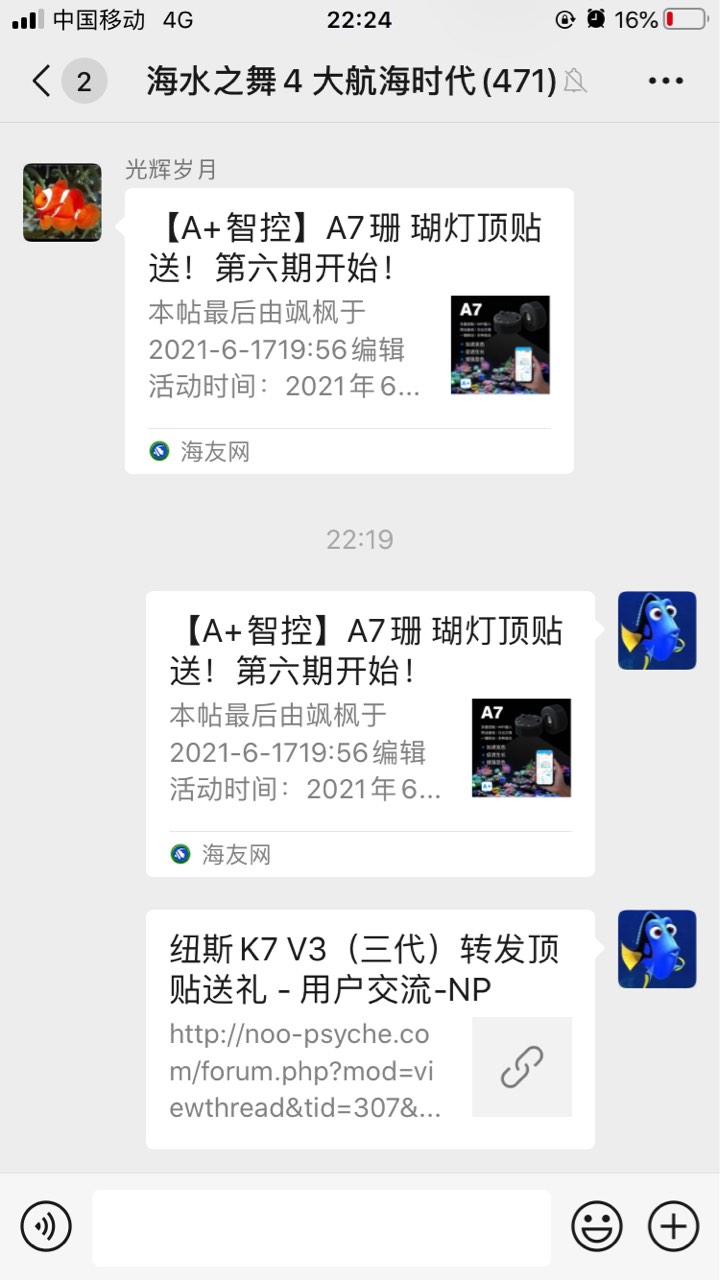This screenshot has height=1280, width=720.
Task: Open the group chat options menu
Action: point(665,81)
